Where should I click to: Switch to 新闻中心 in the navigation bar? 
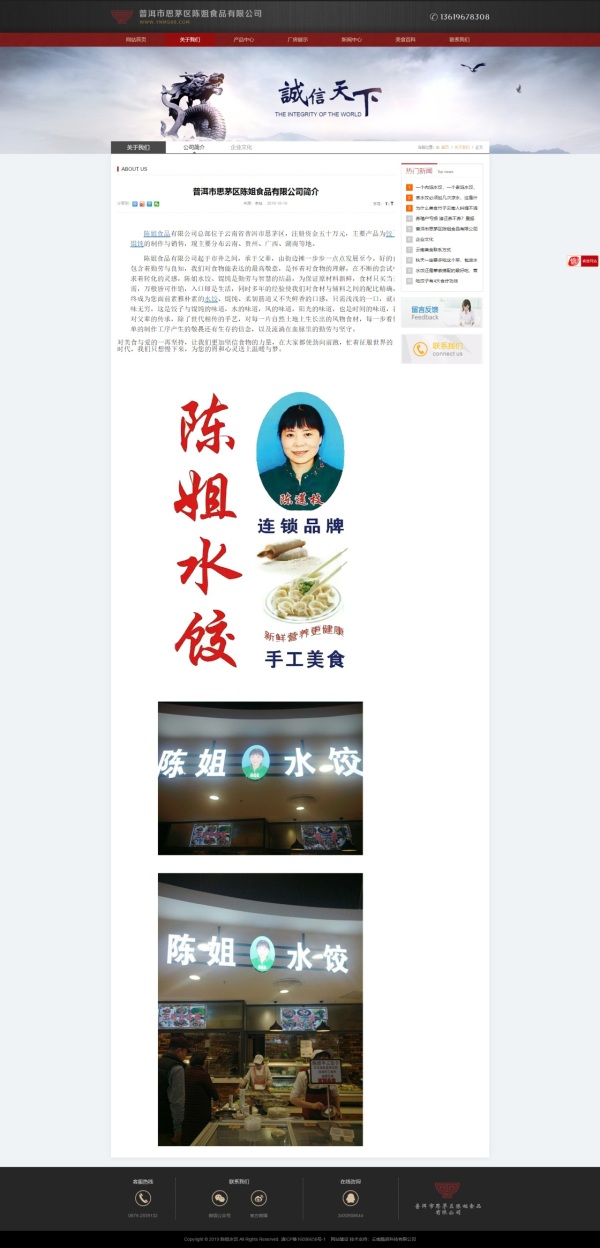coord(351,39)
